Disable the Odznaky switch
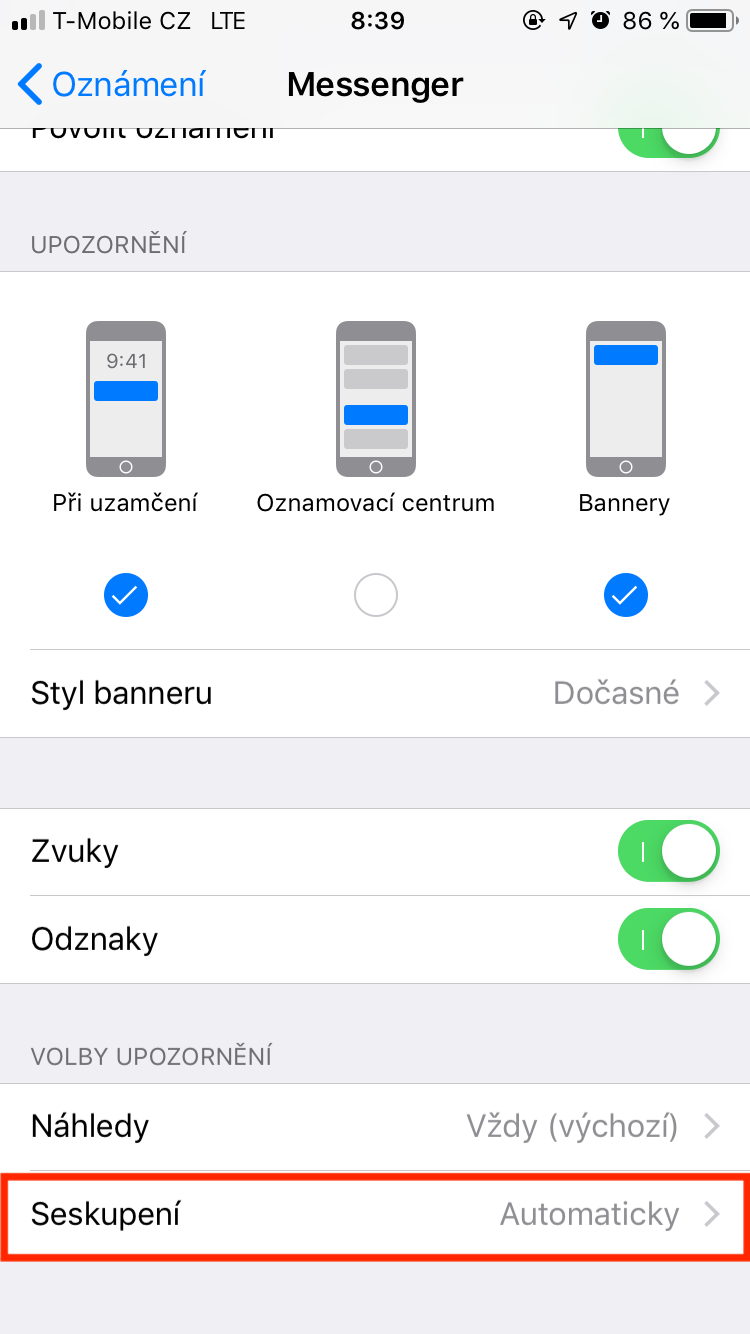The width and height of the screenshot is (750, 1334). click(x=668, y=940)
